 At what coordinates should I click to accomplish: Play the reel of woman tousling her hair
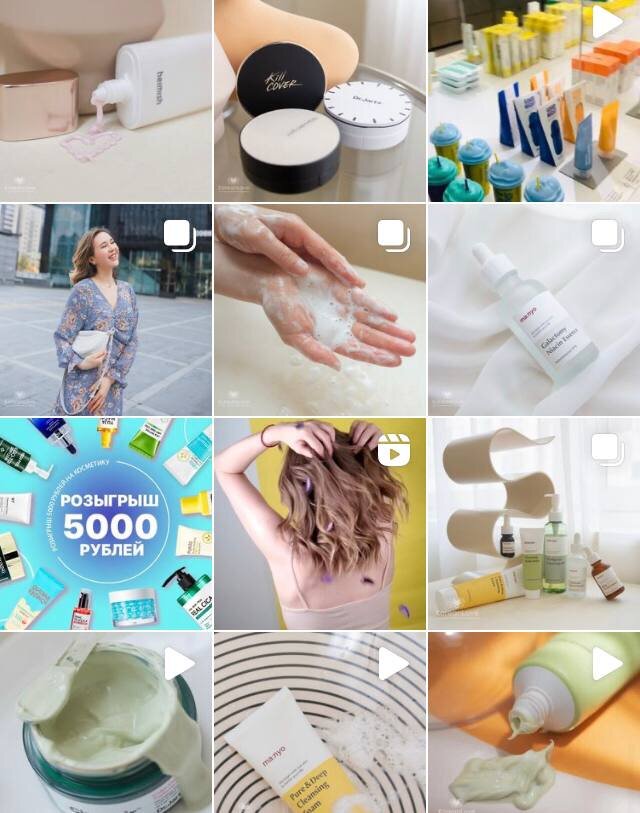[320, 524]
